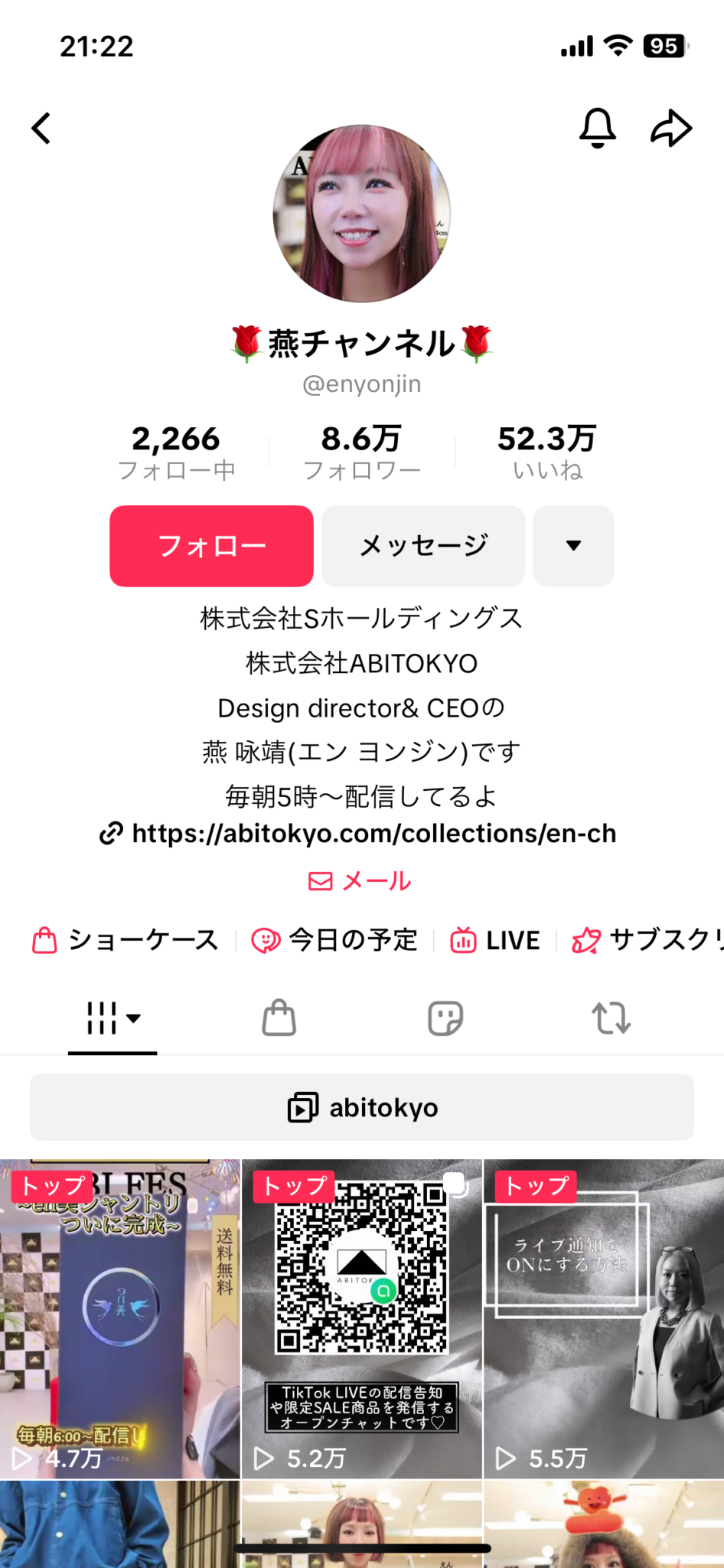Screen dimensions: 724x1568
Task: Share this profile
Action: [671, 128]
